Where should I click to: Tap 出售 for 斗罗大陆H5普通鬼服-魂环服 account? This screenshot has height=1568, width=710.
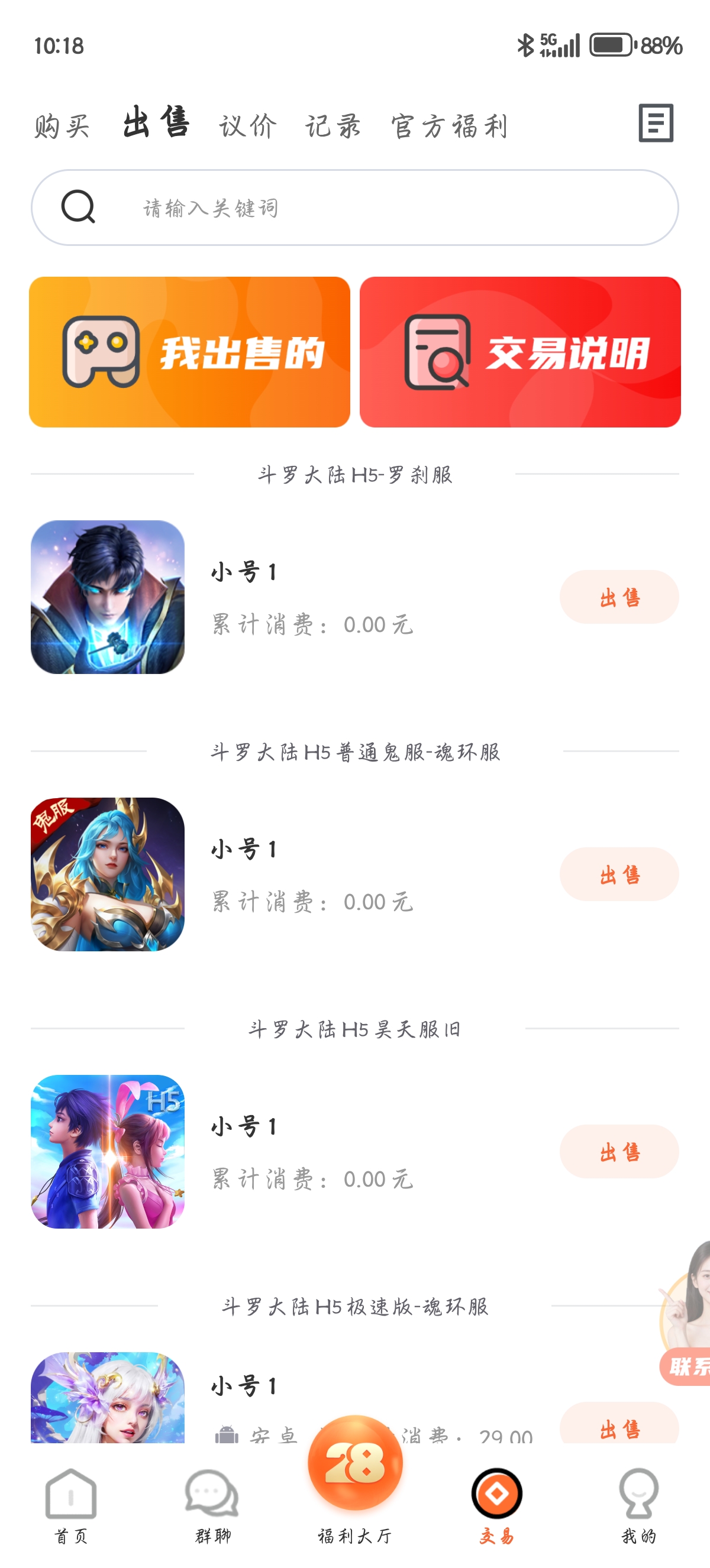coord(619,874)
